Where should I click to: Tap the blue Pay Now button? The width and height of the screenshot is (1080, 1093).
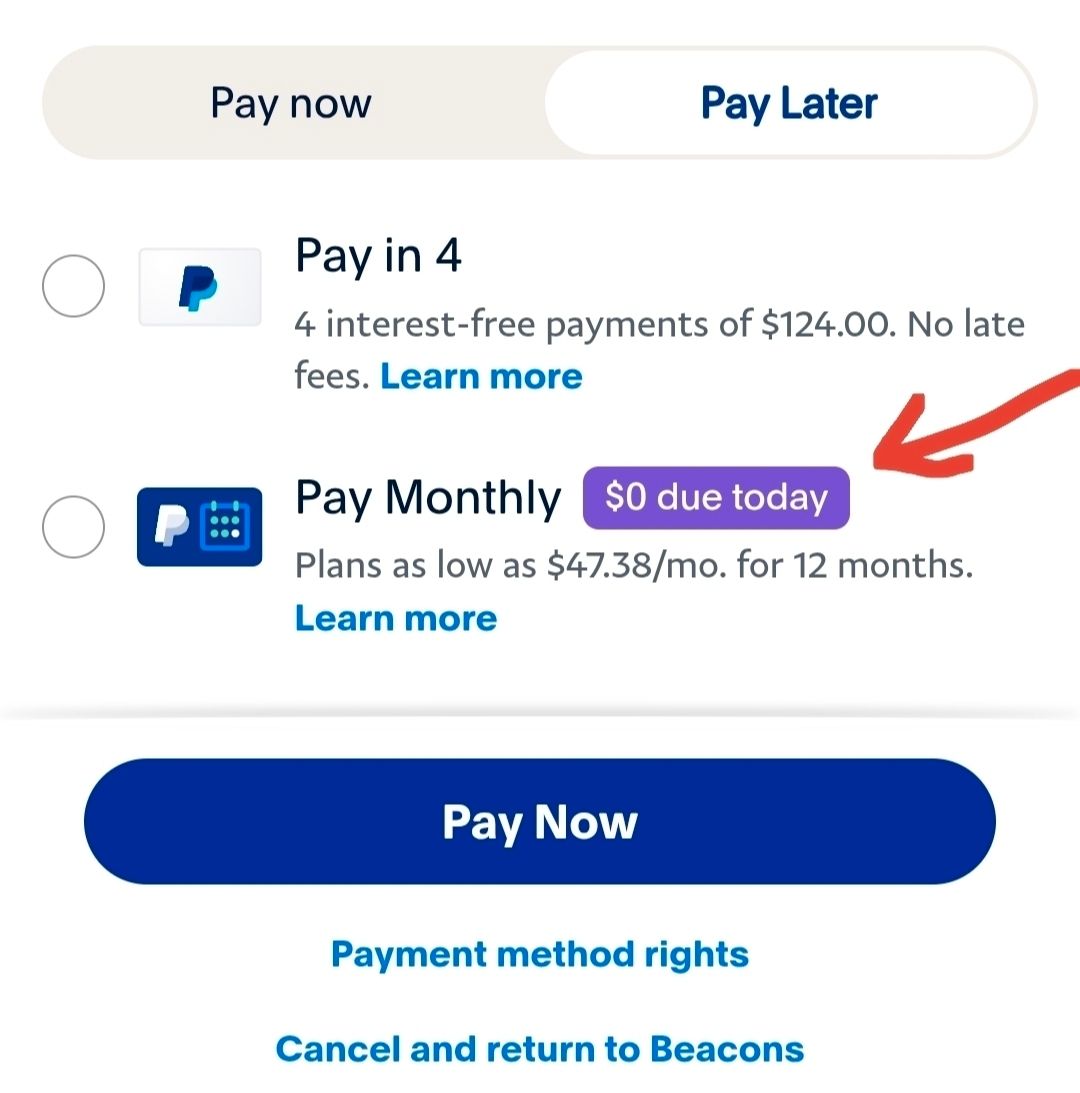pyautogui.click(x=540, y=822)
